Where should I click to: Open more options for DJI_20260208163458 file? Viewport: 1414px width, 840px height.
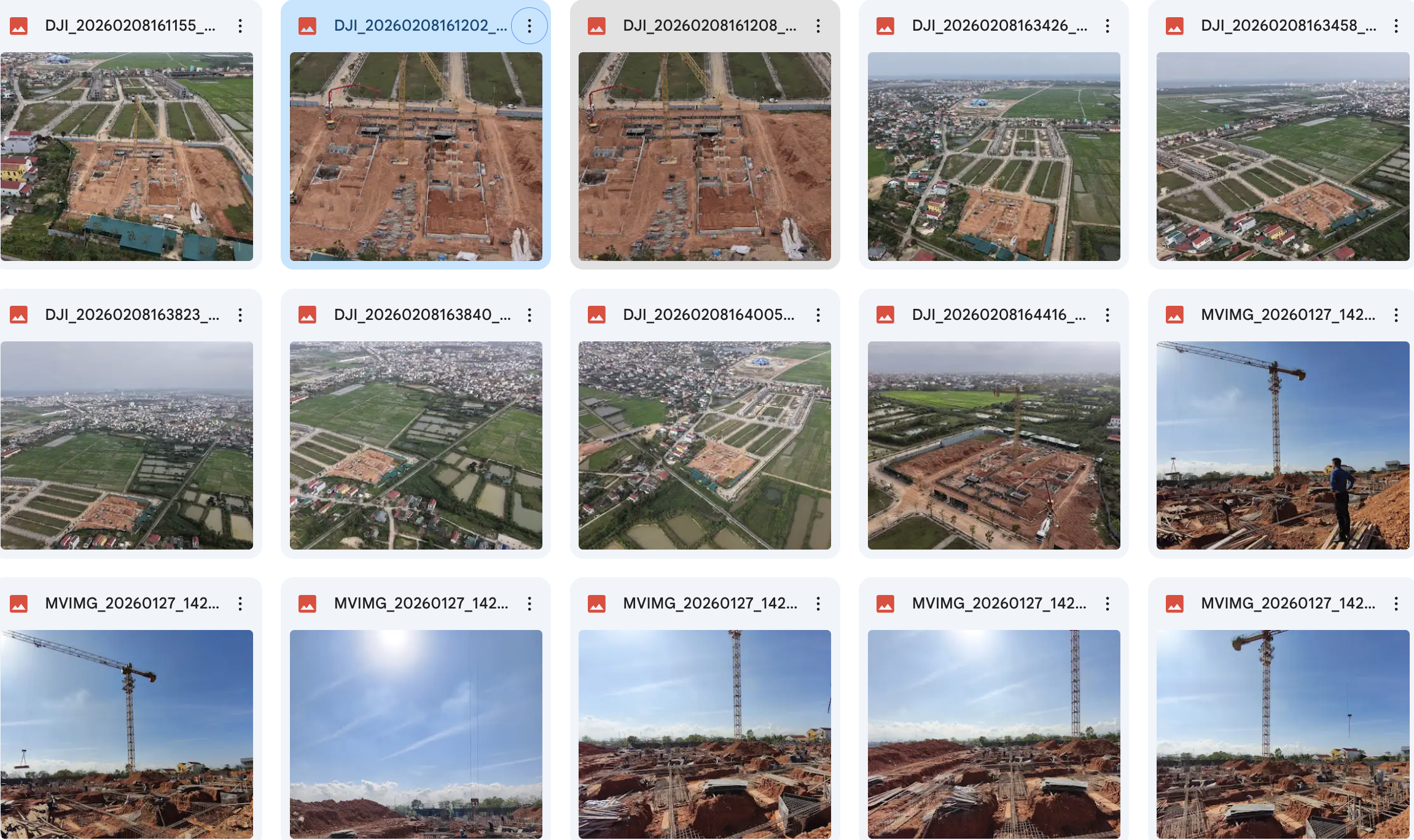[1396, 26]
